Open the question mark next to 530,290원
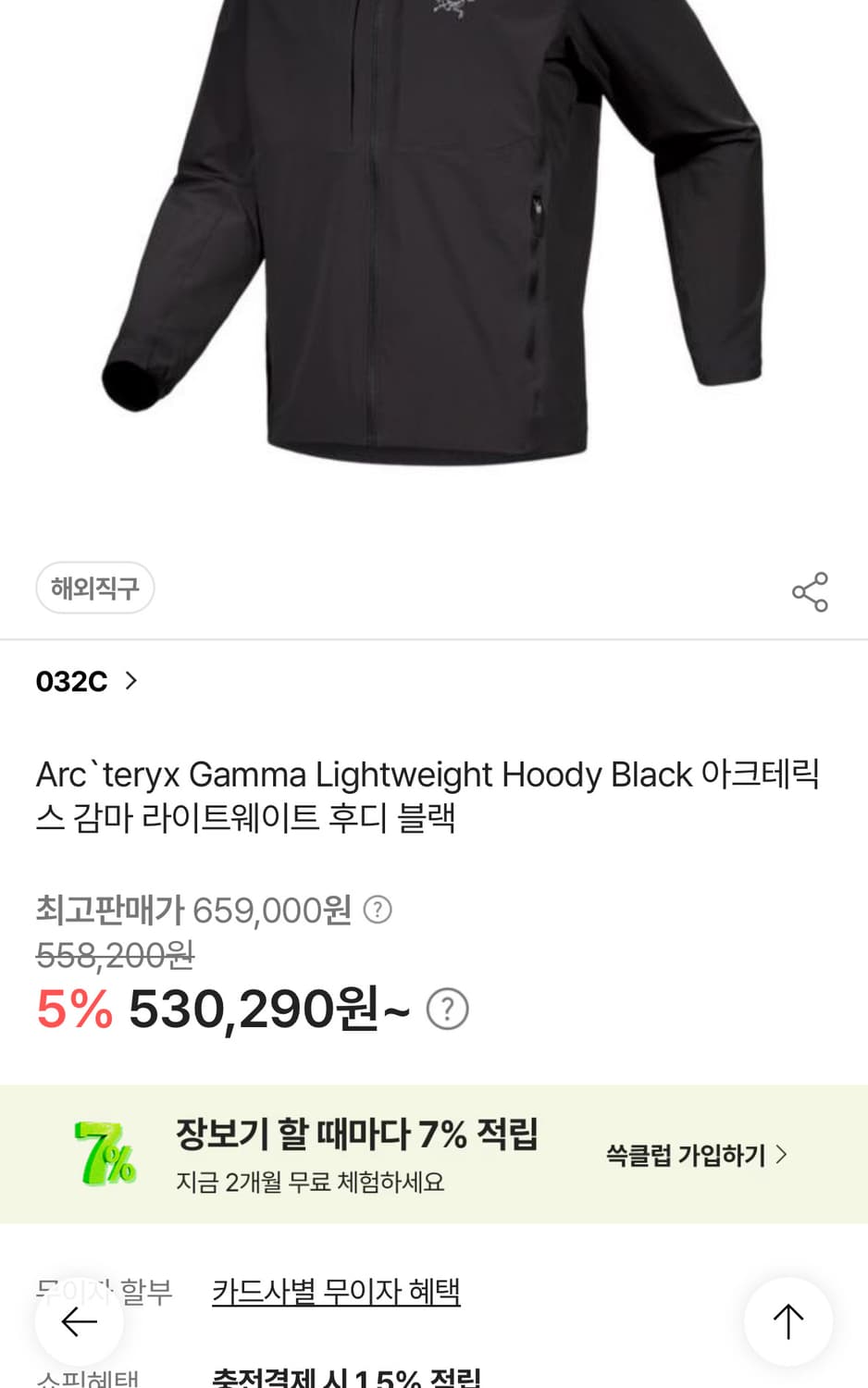 (447, 1008)
